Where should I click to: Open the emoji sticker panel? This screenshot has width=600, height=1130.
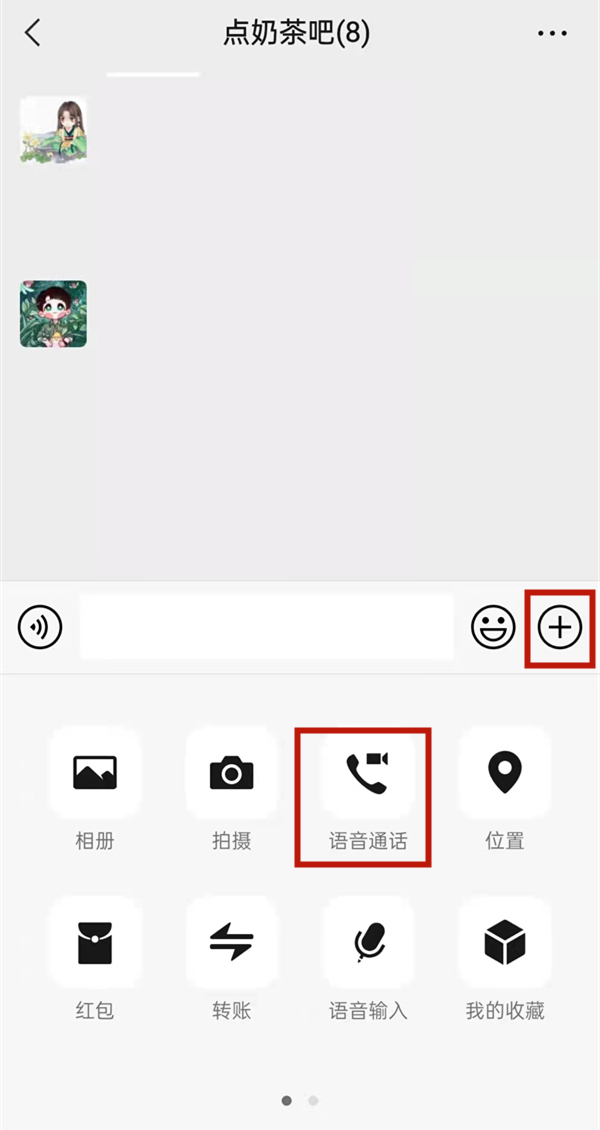coord(493,628)
